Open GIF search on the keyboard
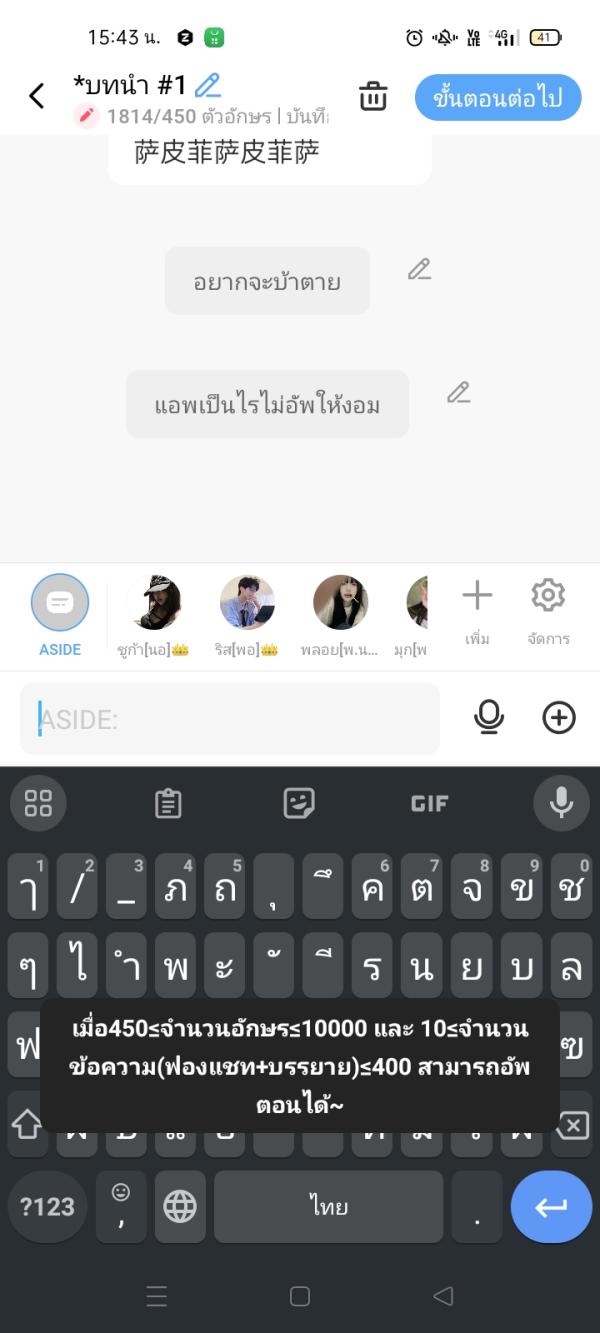 click(x=430, y=803)
